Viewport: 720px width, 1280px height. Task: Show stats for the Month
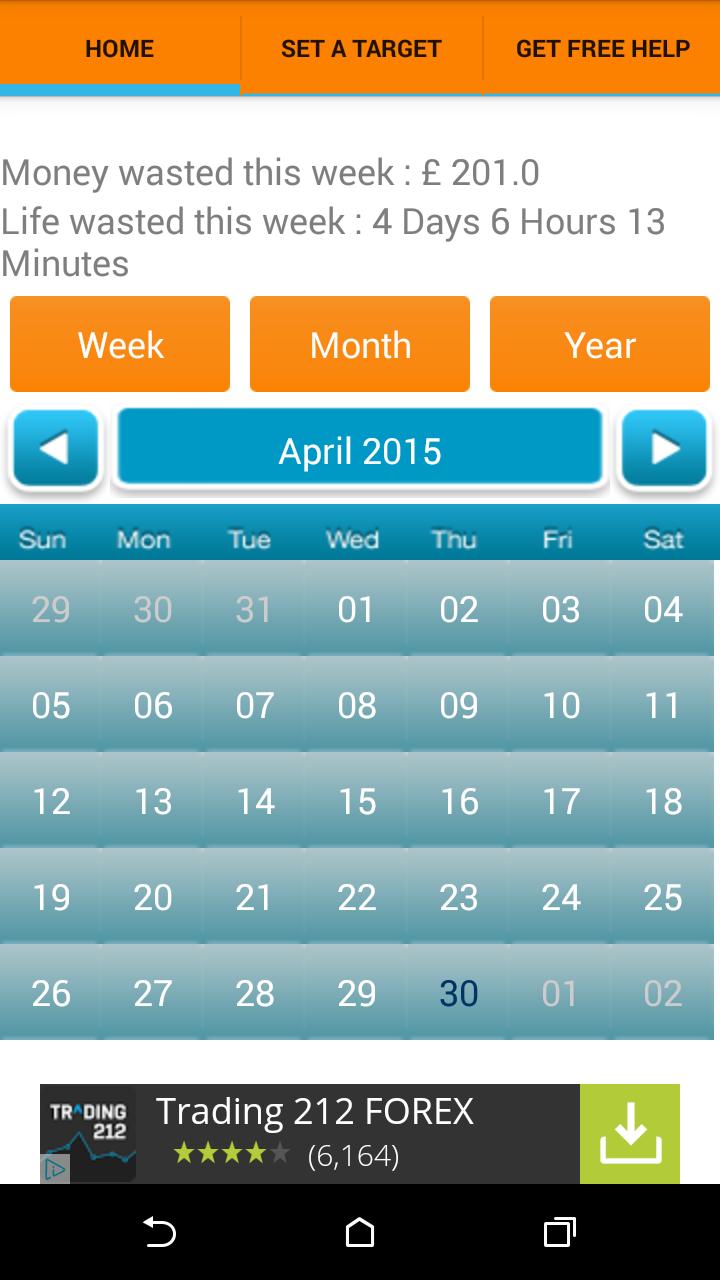click(360, 344)
